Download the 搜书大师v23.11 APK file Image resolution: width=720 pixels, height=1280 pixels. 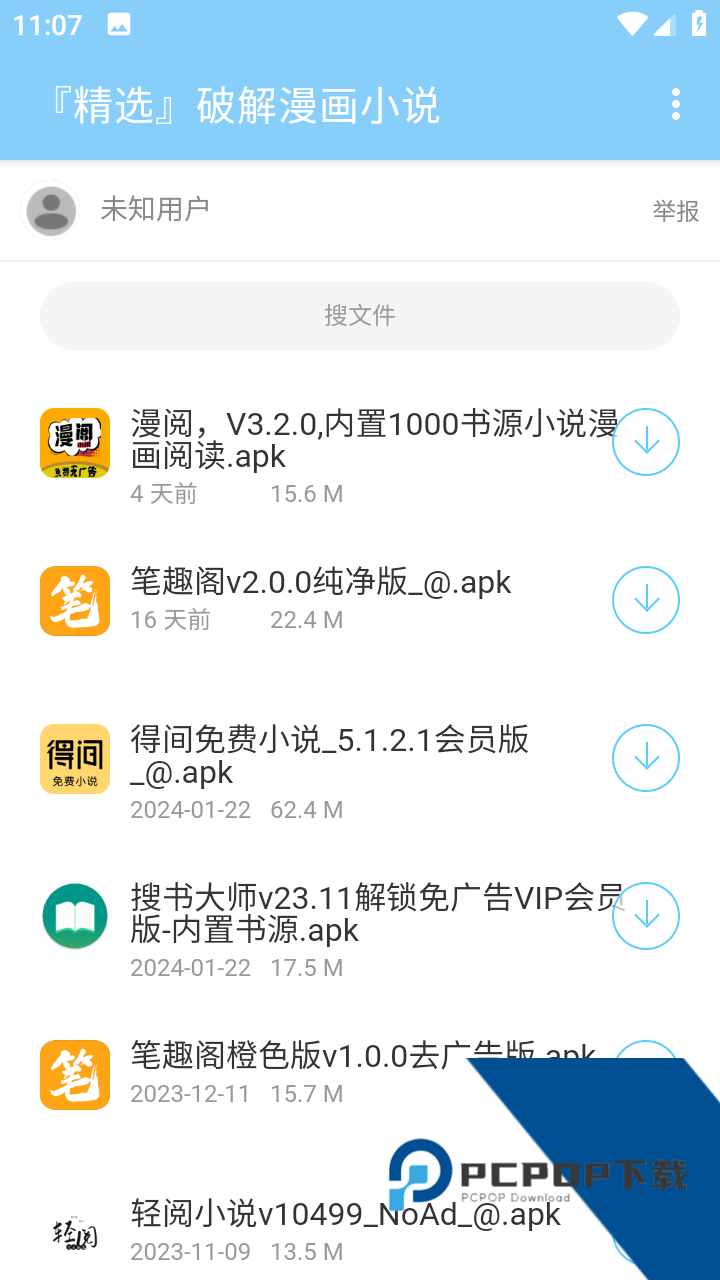point(645,916)
